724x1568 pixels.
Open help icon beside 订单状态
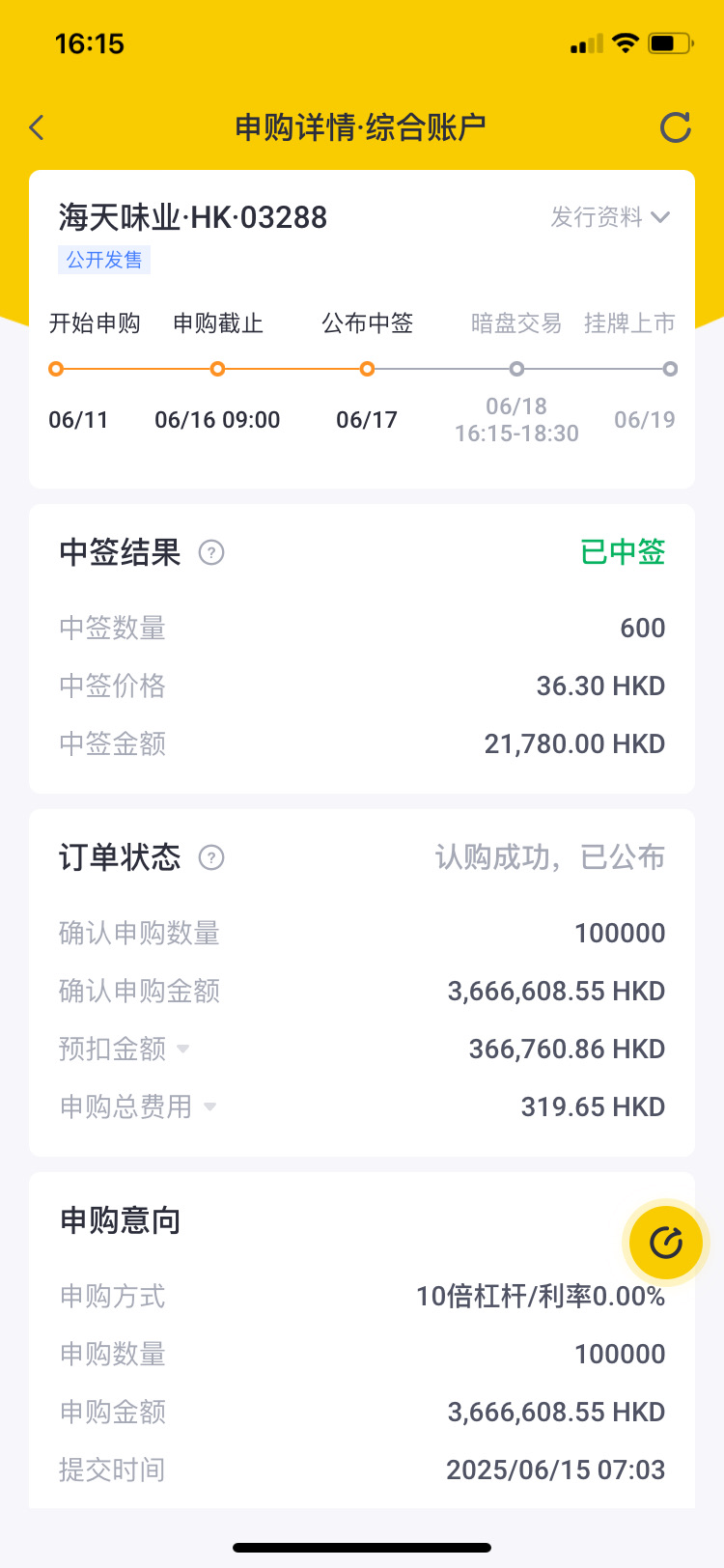(x=211, y=857)
